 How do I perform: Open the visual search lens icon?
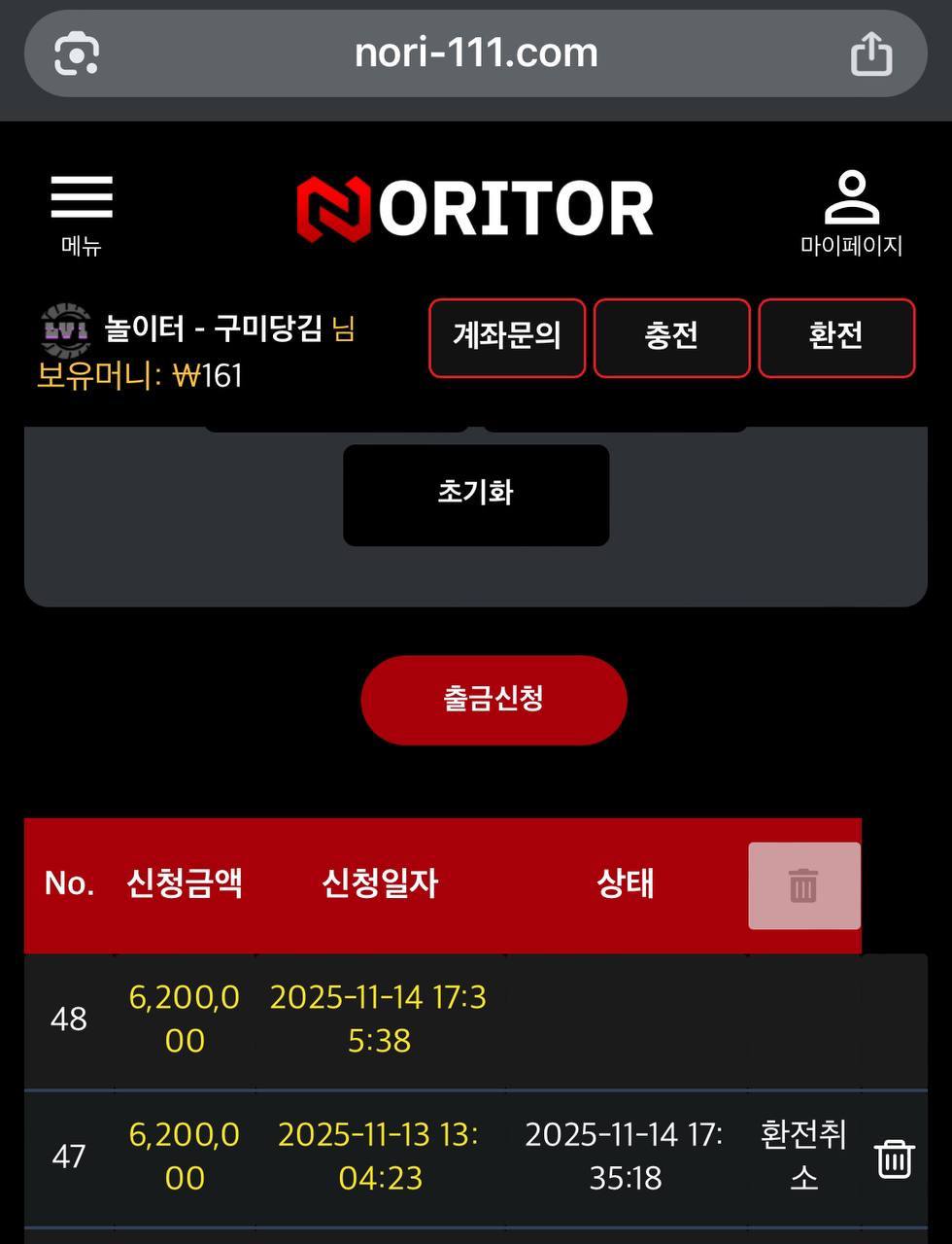tap(77, 52)
